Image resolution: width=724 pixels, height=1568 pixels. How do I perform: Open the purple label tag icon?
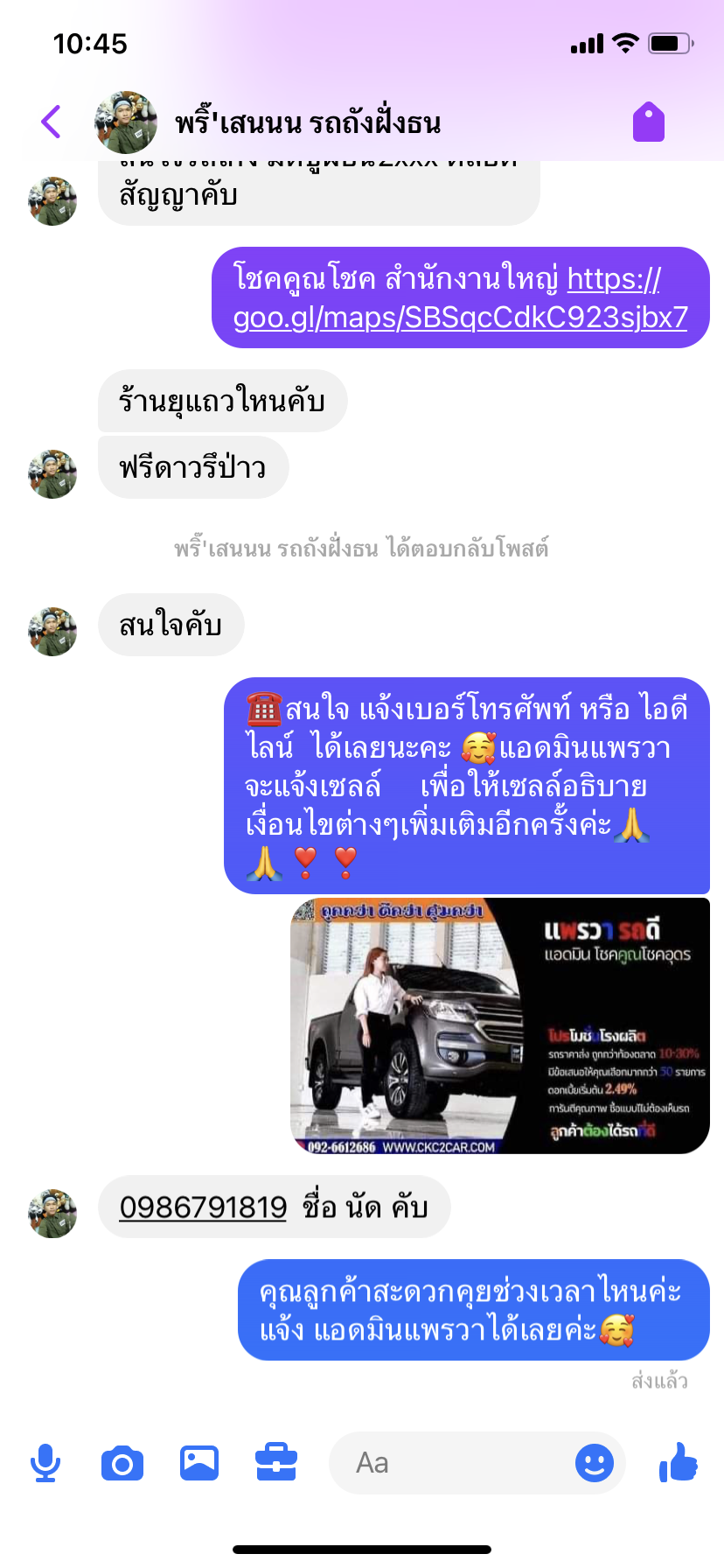click(648, 122)
